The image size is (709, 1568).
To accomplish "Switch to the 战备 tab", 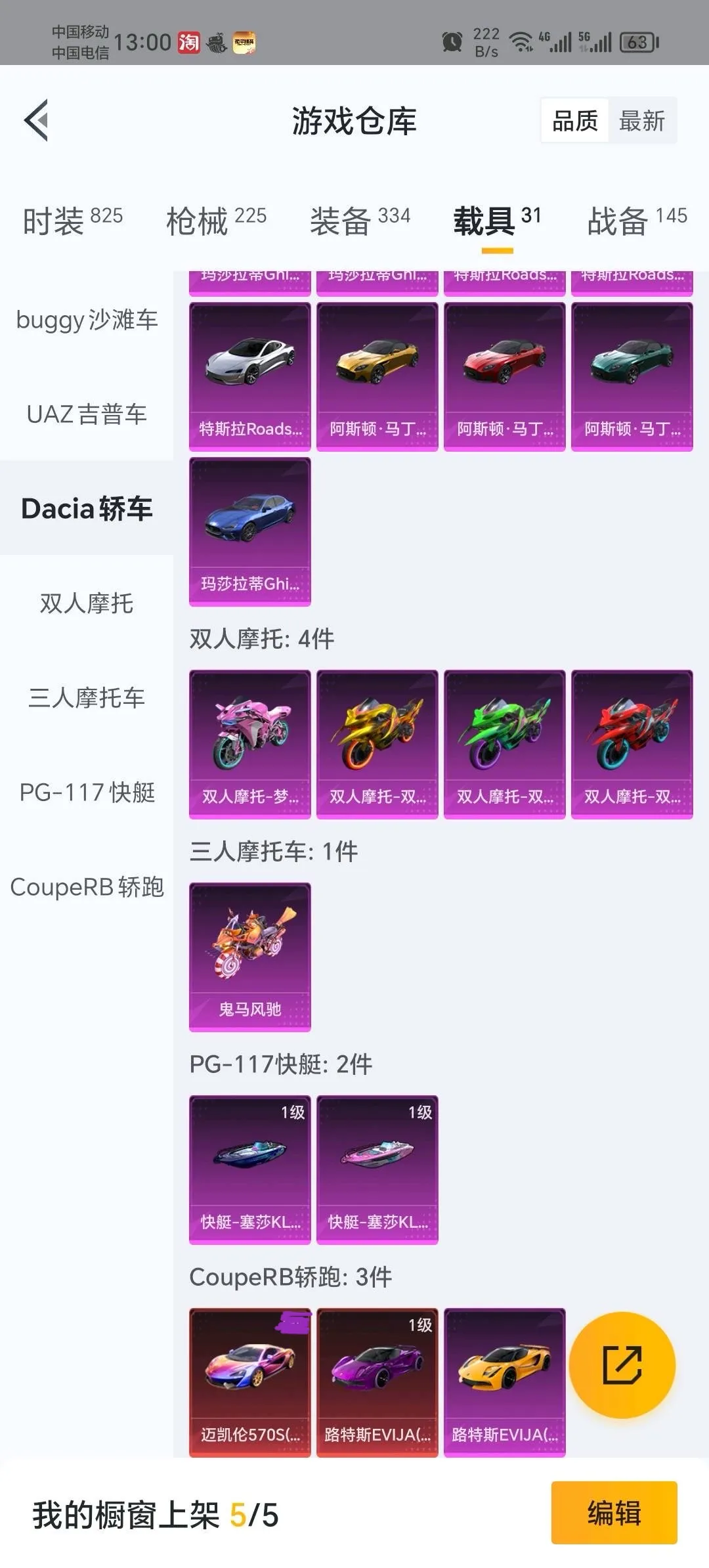I will click(637, 221).
